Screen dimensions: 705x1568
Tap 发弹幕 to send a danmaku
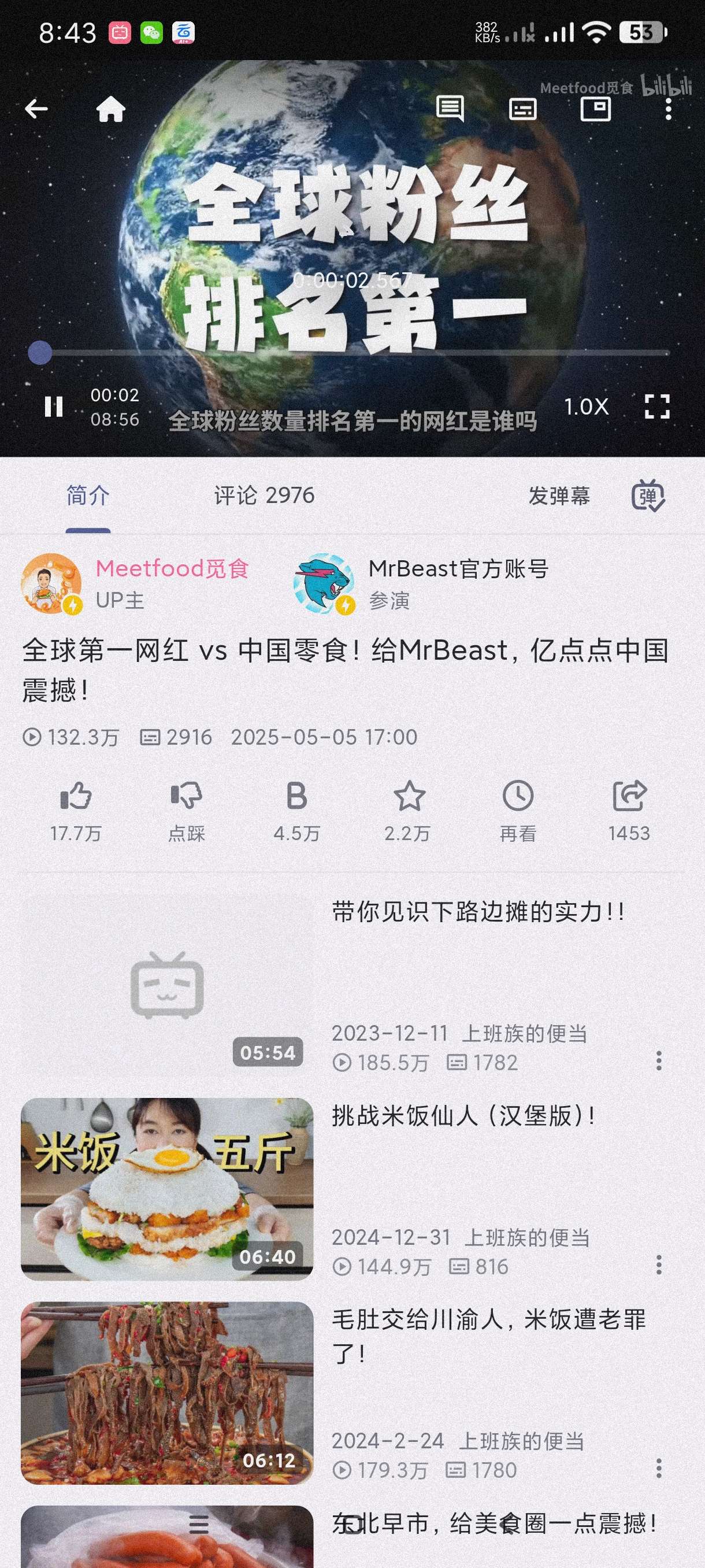(x=558, y=495)
